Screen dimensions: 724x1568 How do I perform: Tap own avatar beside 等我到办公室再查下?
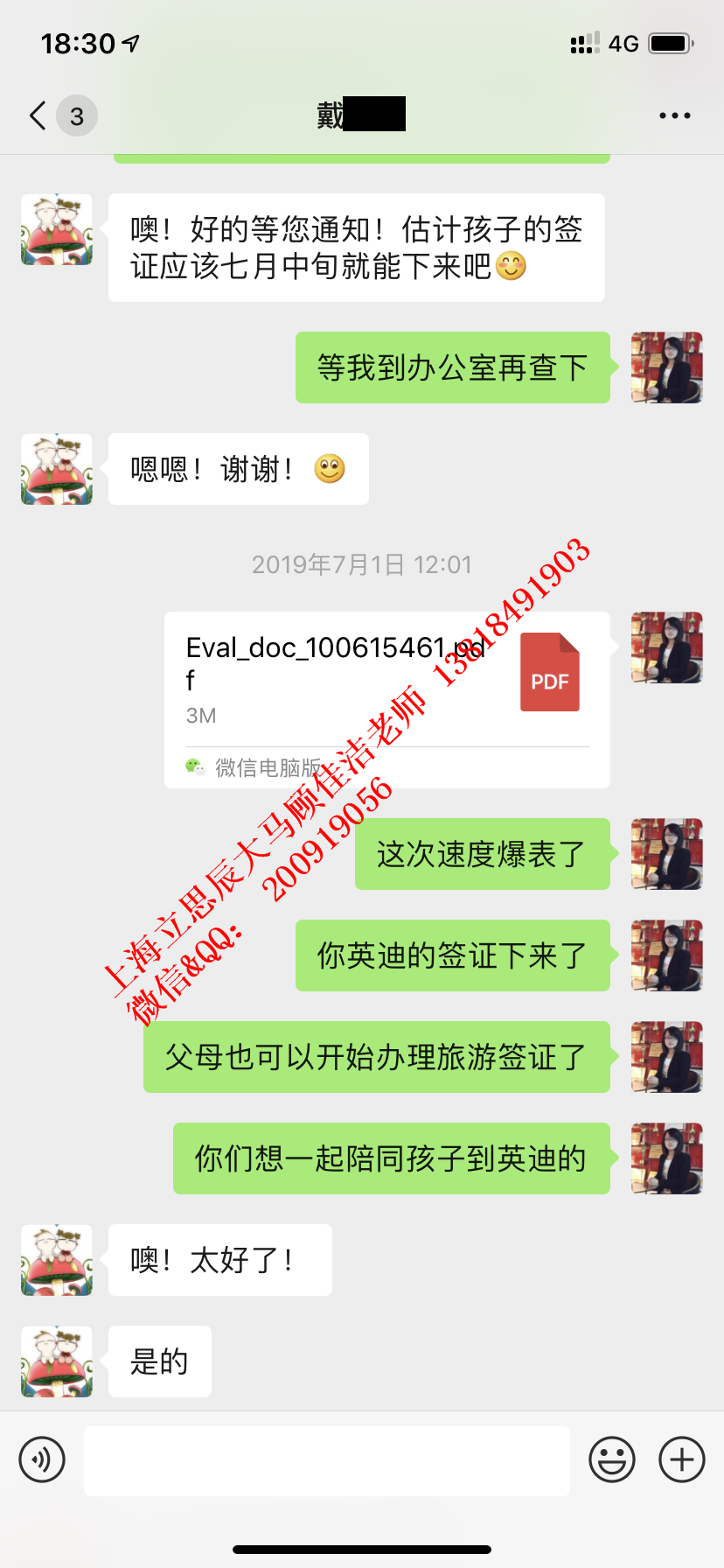pos(666,367)
